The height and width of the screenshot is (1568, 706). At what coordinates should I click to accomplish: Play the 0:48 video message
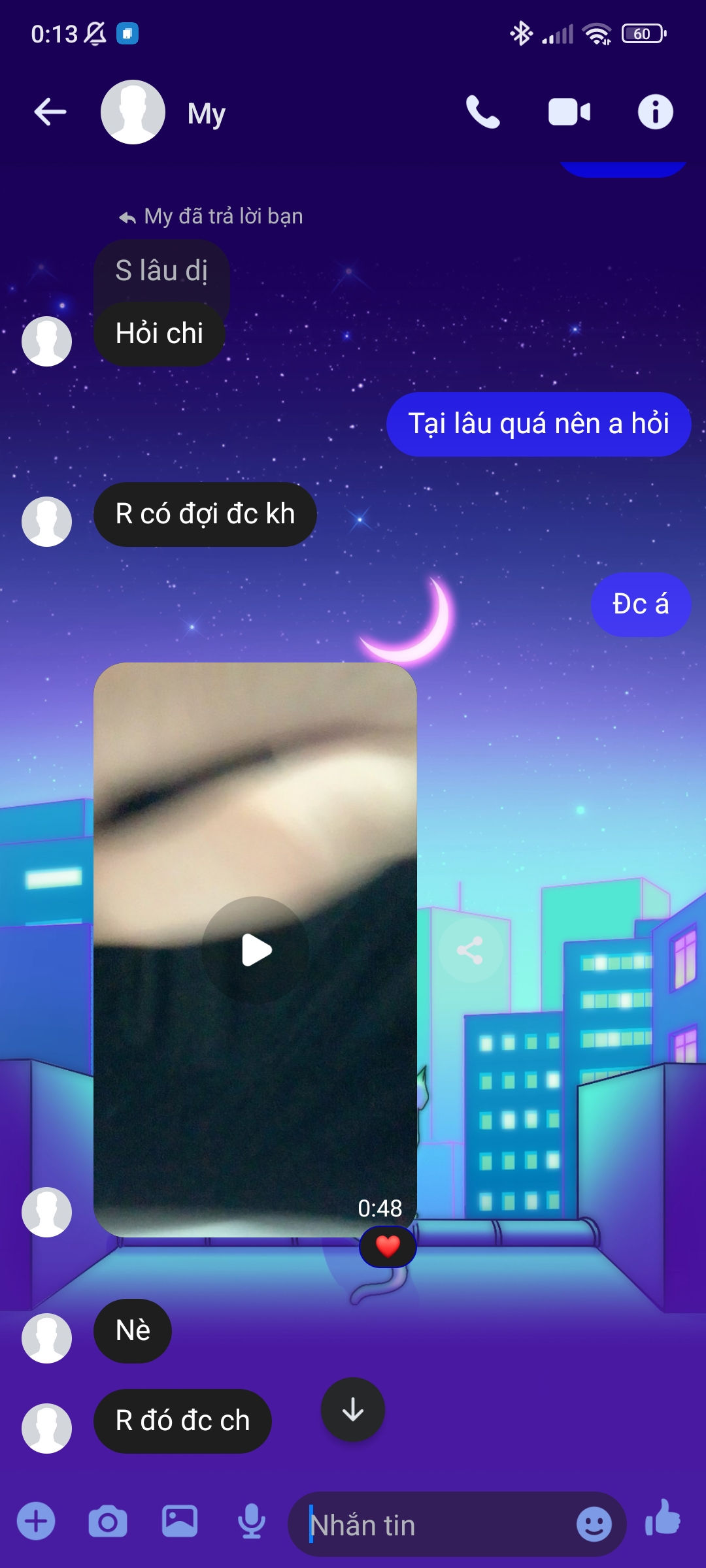pyautogui.click(x=256, y=950)
